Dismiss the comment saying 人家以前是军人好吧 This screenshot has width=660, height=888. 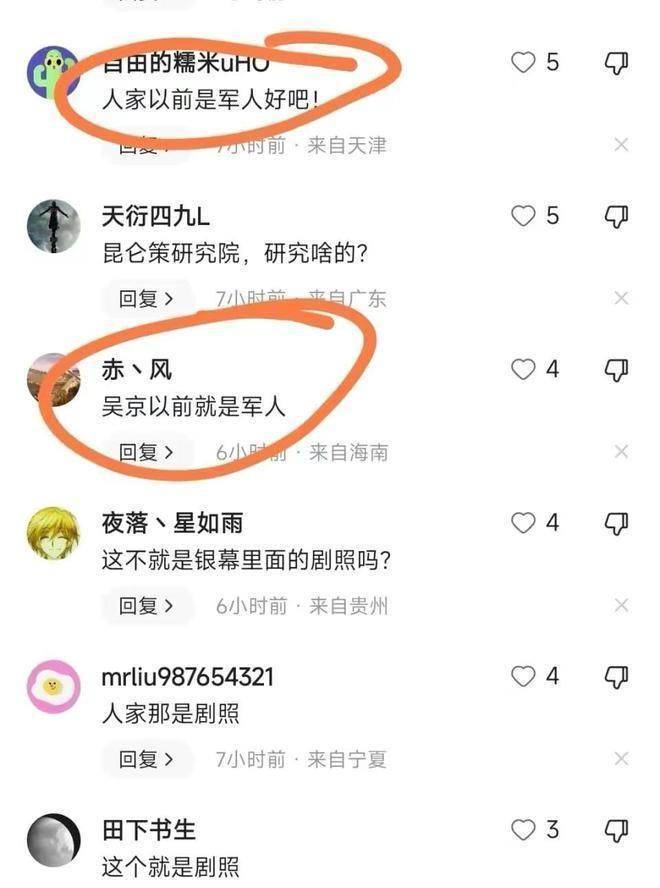point(621,145)
